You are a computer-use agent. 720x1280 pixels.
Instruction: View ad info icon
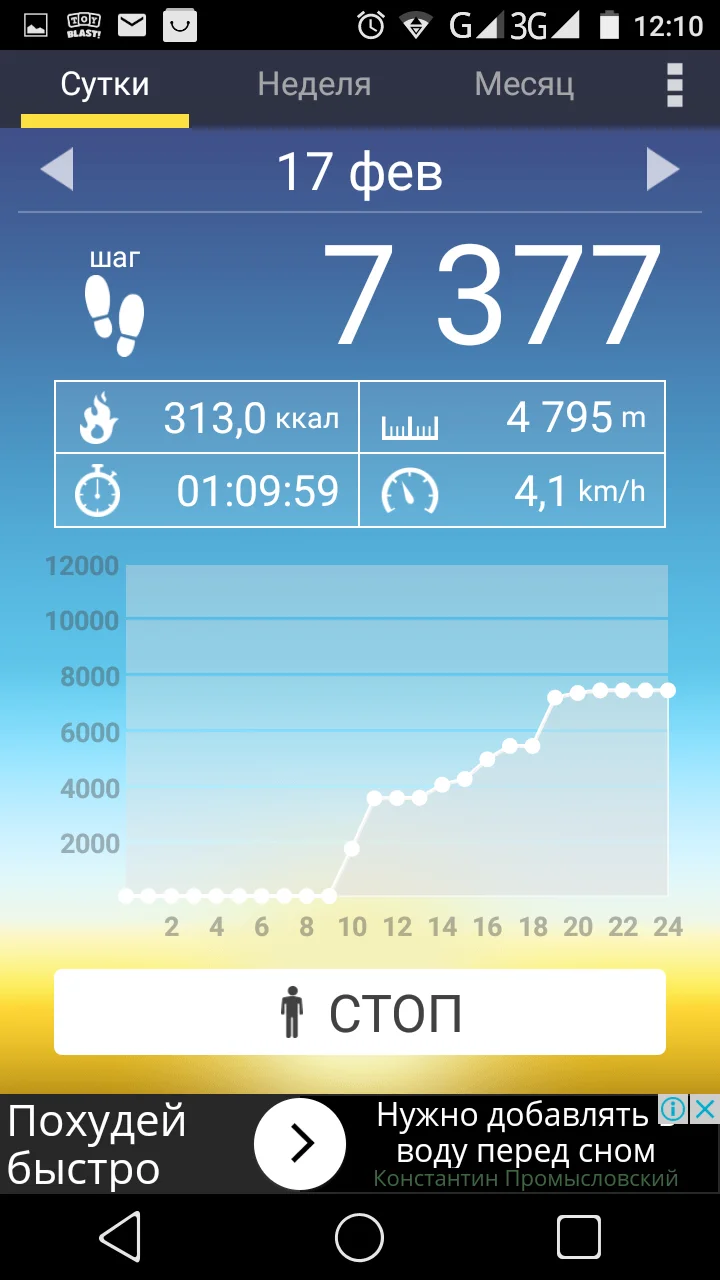(674, 1109)
